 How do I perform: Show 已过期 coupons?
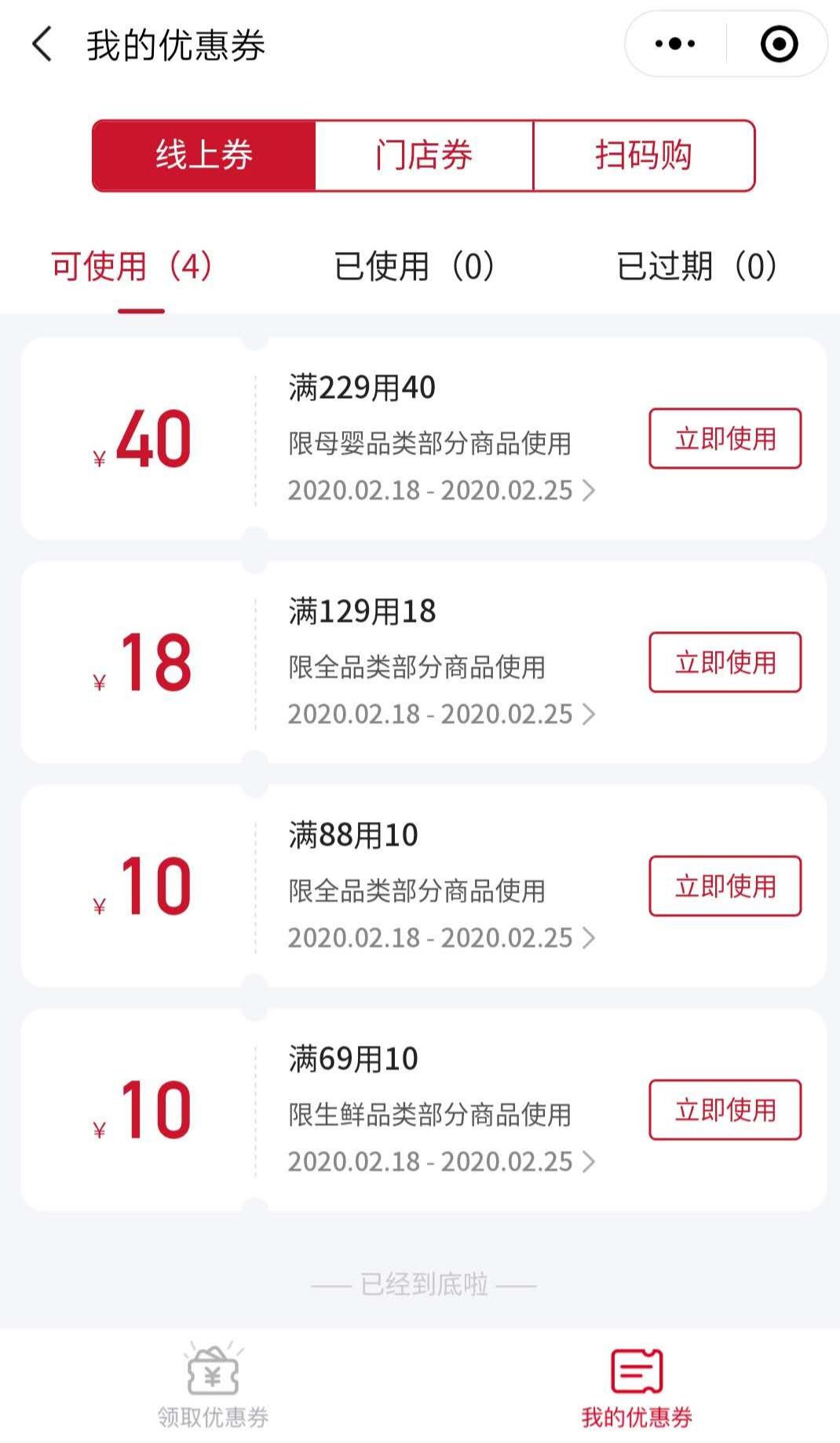coord(697,266)
